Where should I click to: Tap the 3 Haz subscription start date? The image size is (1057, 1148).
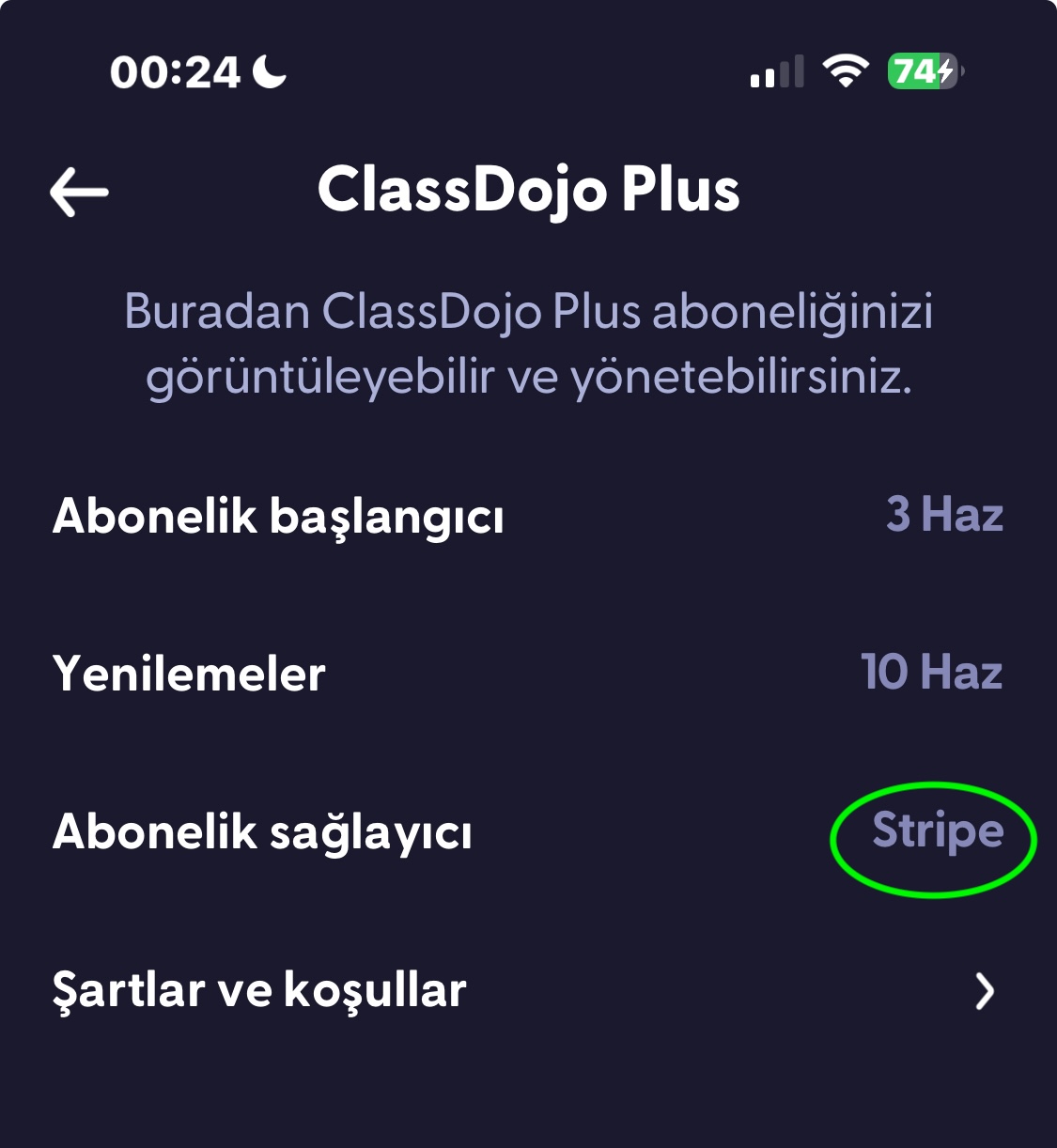coord(945,514)
